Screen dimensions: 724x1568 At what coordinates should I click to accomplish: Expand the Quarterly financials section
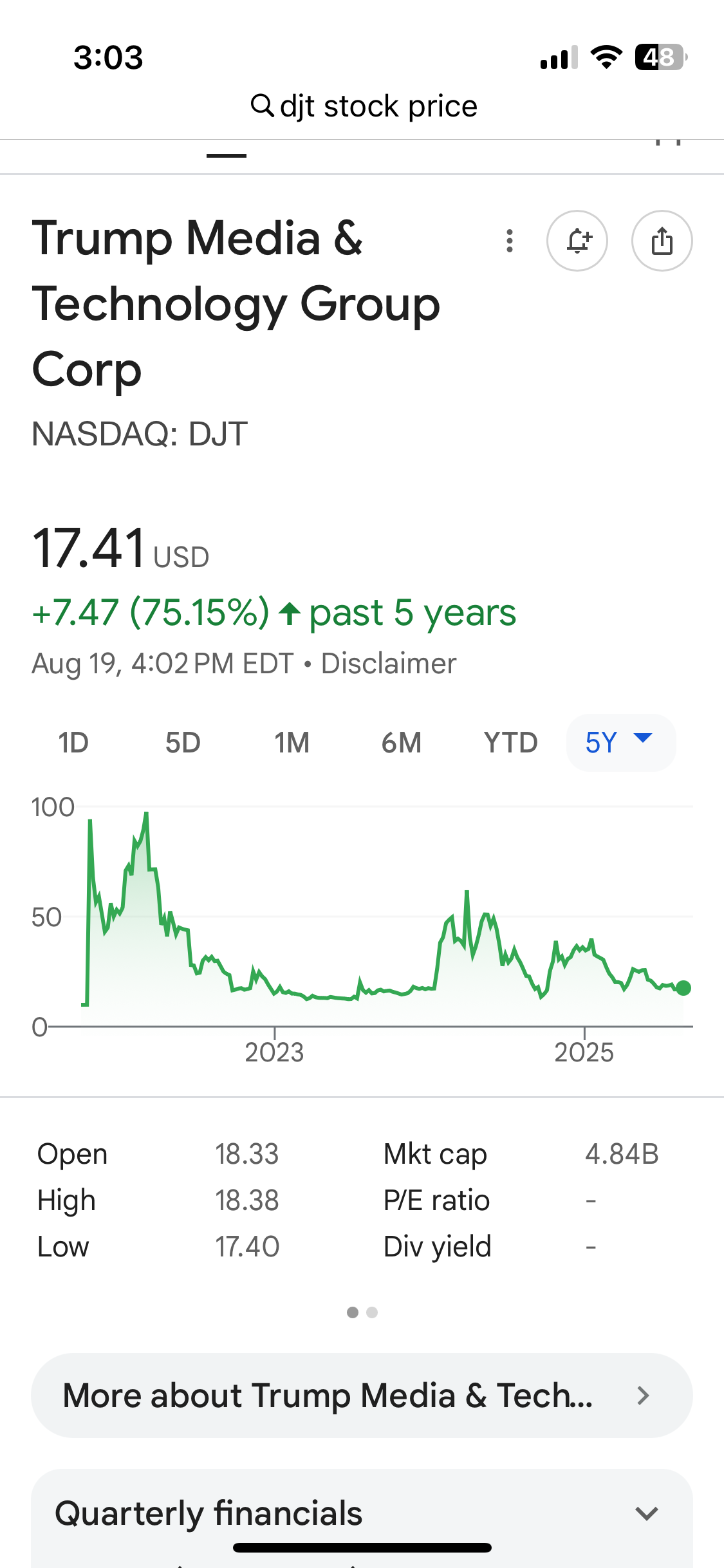[362, 1513]
